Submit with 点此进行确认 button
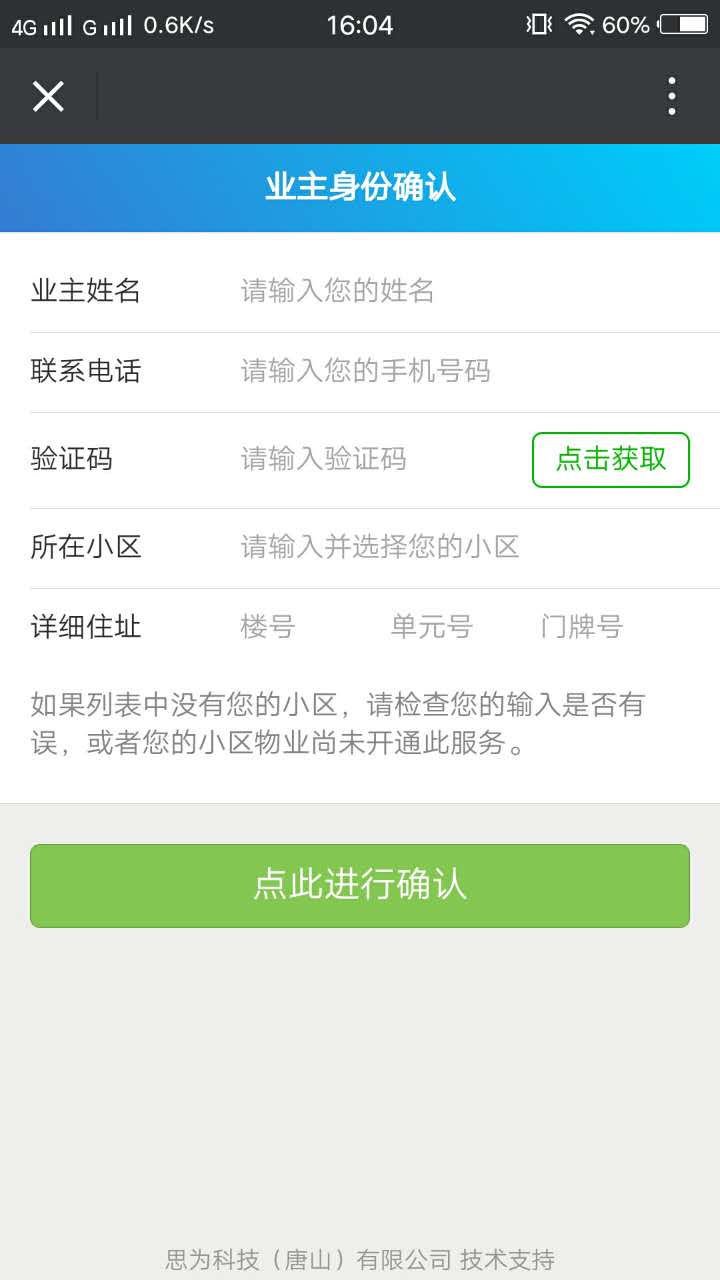This screenshot has height=1280, width=720. [360, 885]
